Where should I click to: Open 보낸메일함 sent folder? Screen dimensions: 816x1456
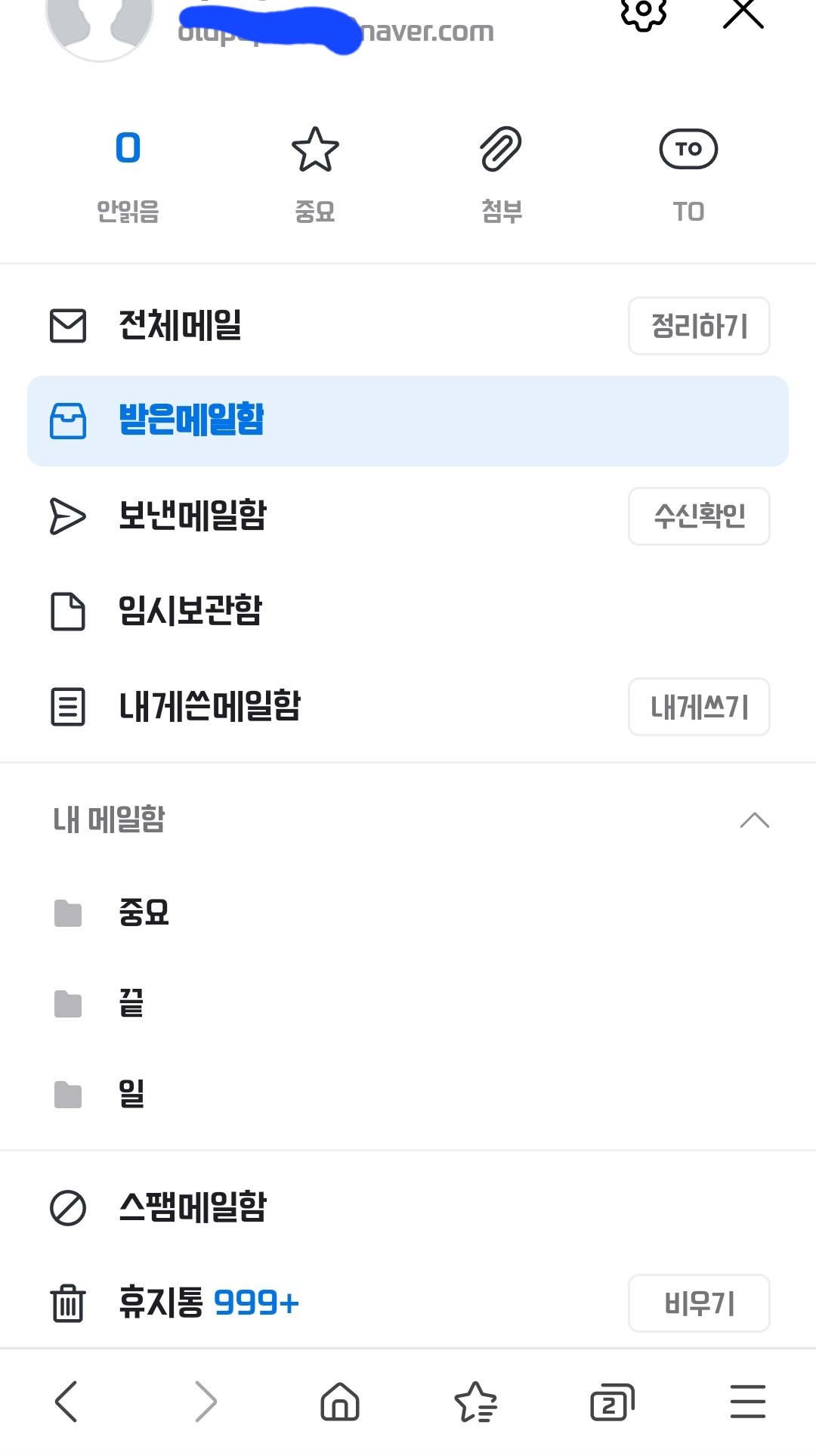193,516
